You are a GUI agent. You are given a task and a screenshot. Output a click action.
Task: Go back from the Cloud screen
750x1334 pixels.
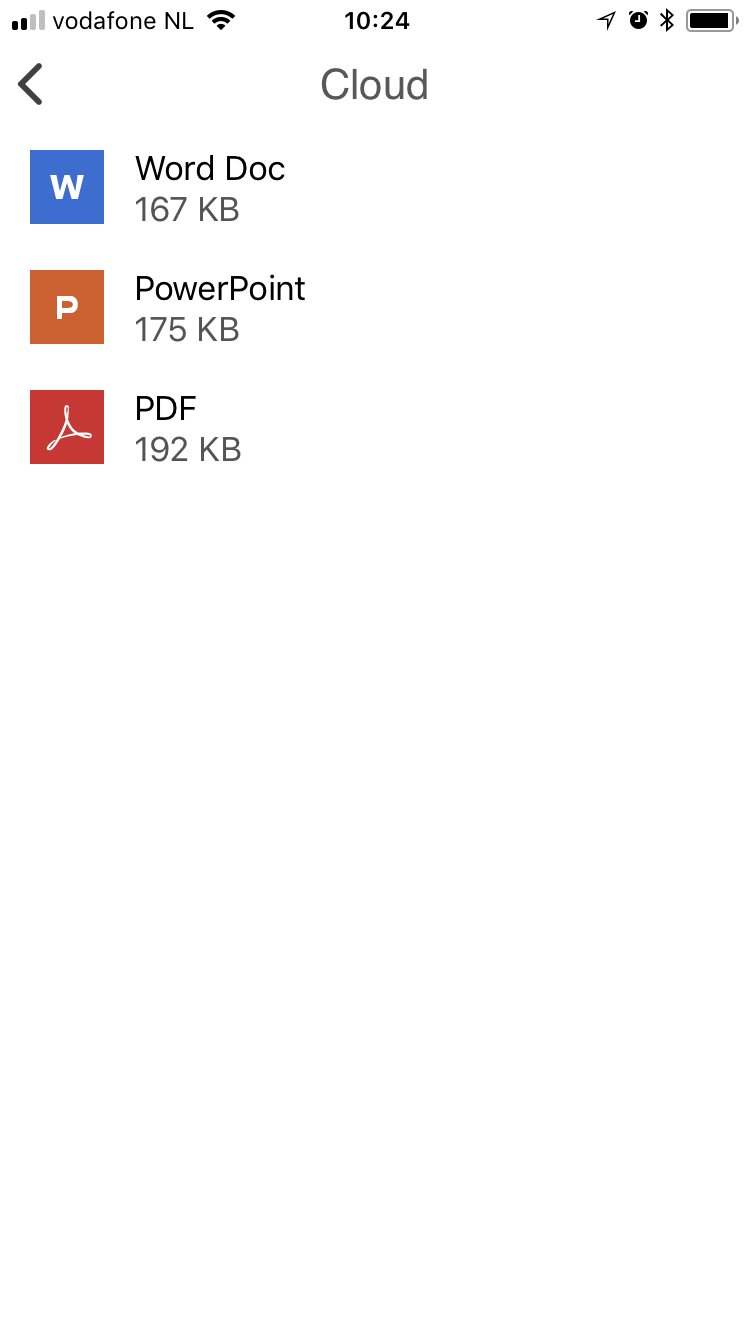pos(31,84)
